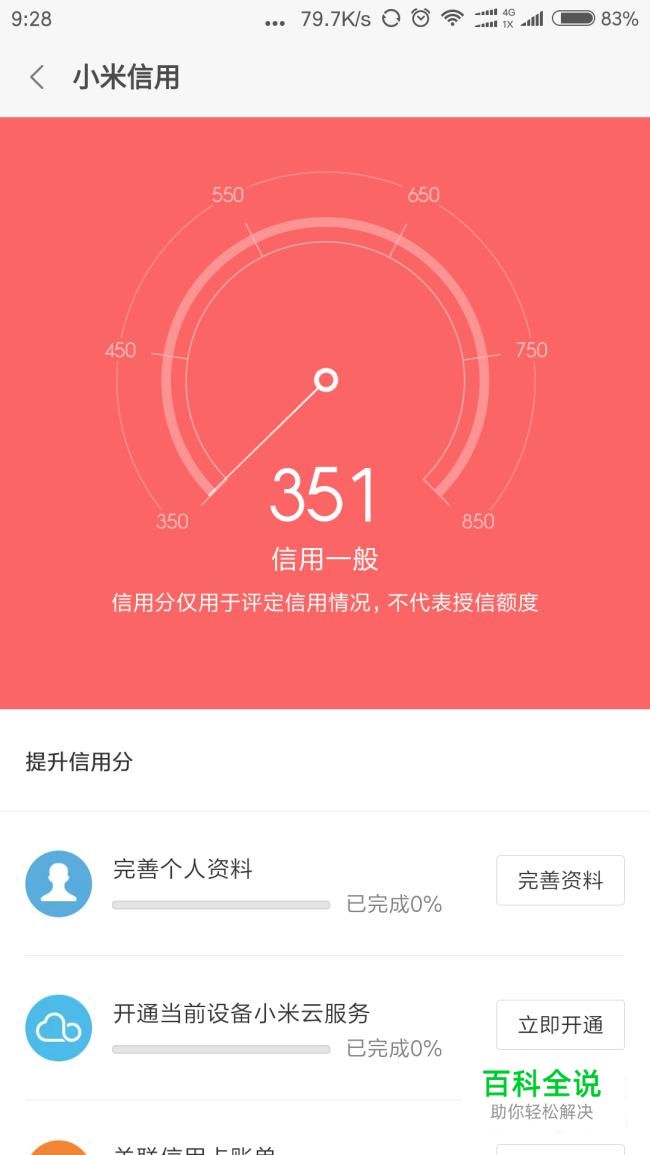Open the 开通当前设备小米云服务 row
650x1155 pixels.
pos(325,1028)
